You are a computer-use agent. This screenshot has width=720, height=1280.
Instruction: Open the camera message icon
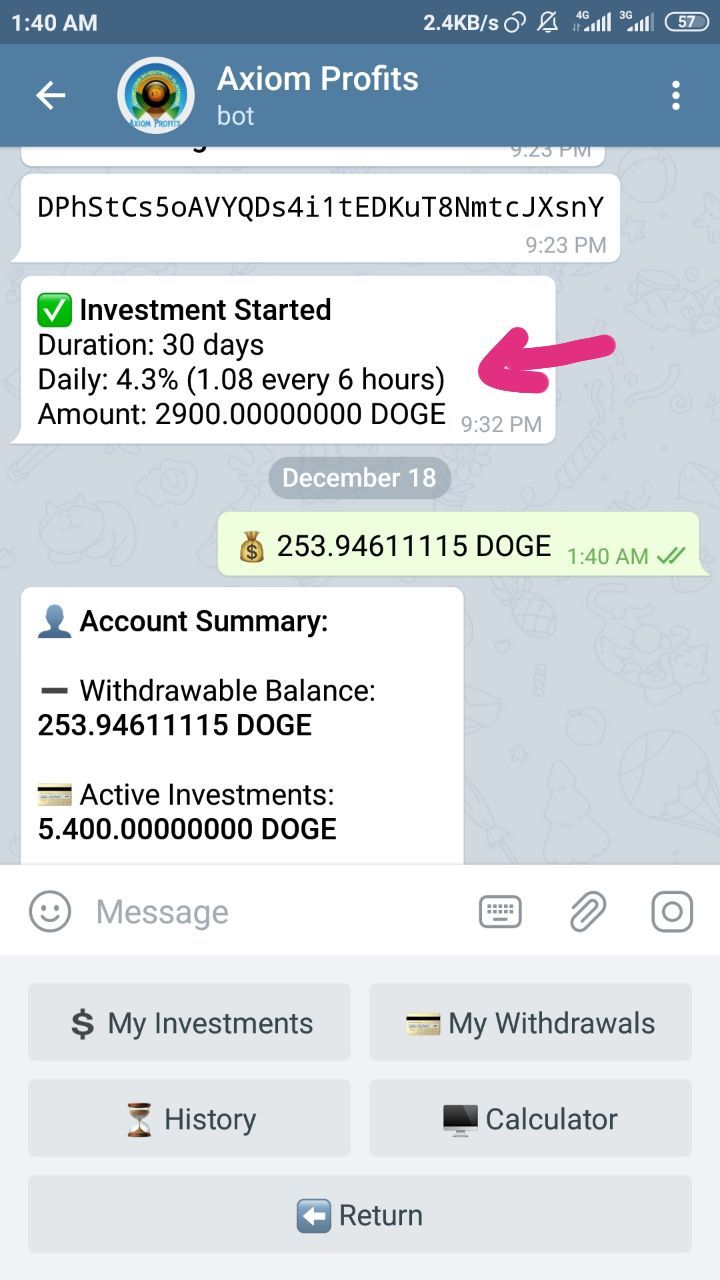(672, 912)
